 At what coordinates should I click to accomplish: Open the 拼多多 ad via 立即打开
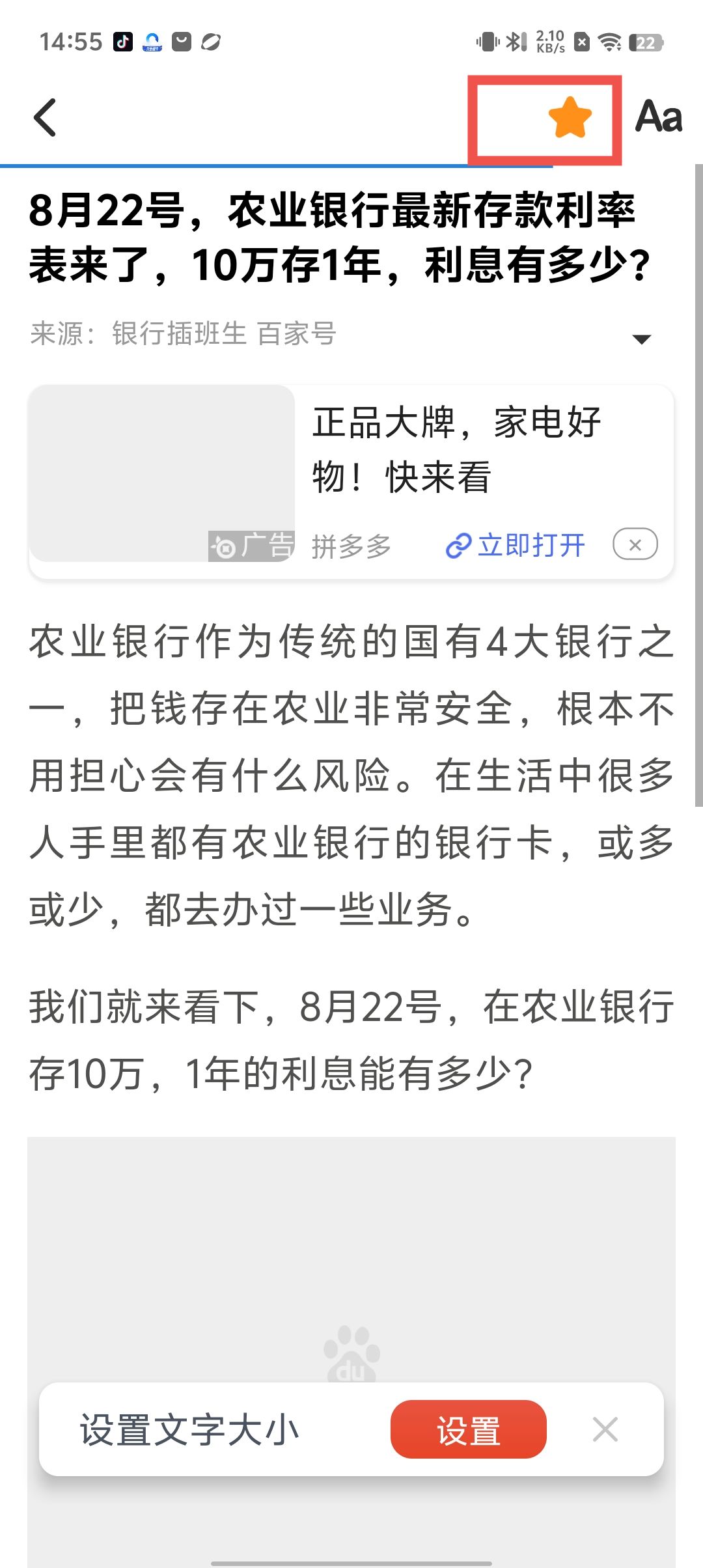pyautogui.click(x=516, y=545)
